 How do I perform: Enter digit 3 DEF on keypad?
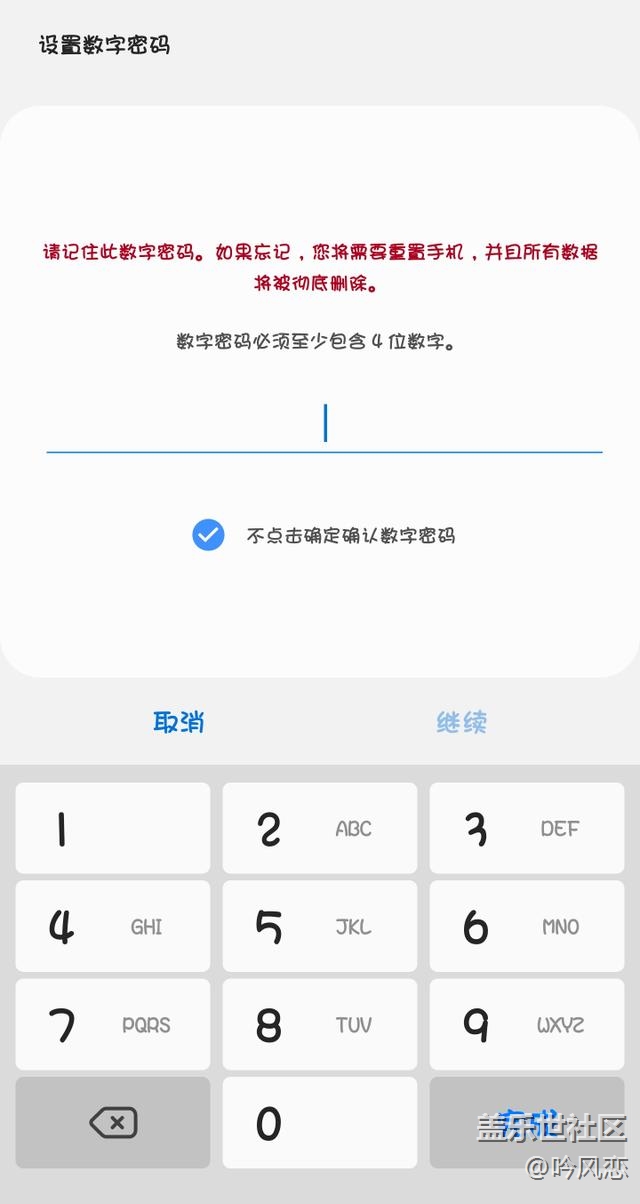point(526,828)
